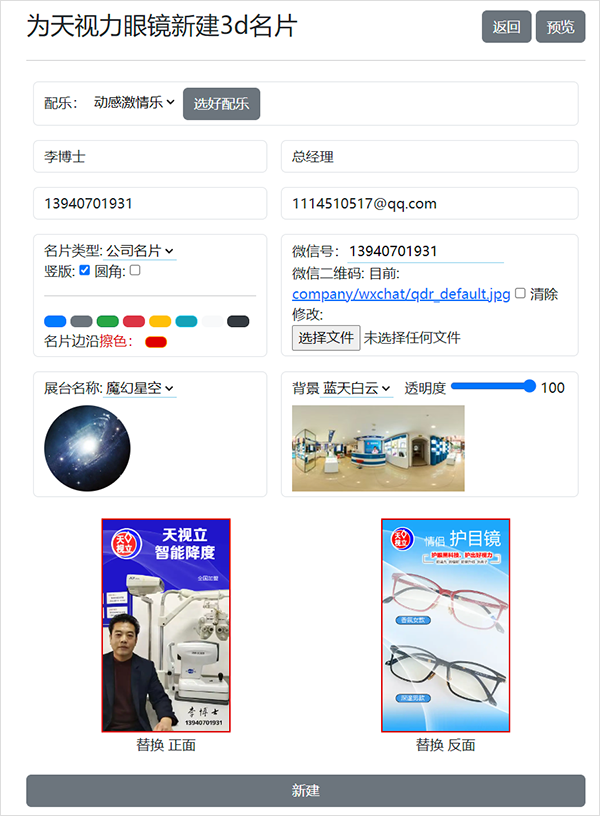600x816 pixels.
Task: Edit the email address field
Action: click(429, 203)
